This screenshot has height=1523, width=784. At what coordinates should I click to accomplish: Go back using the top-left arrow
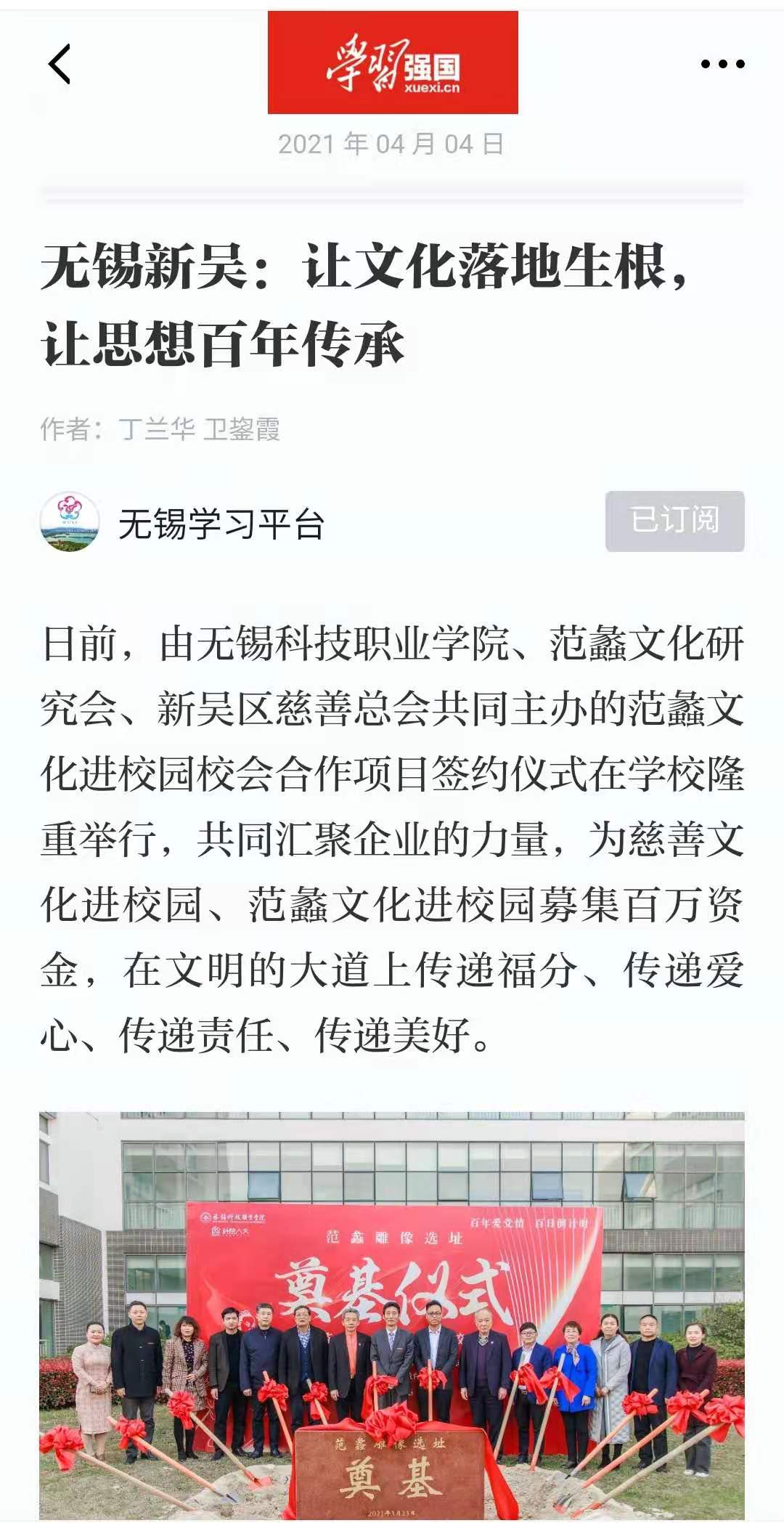click(60, 64)
